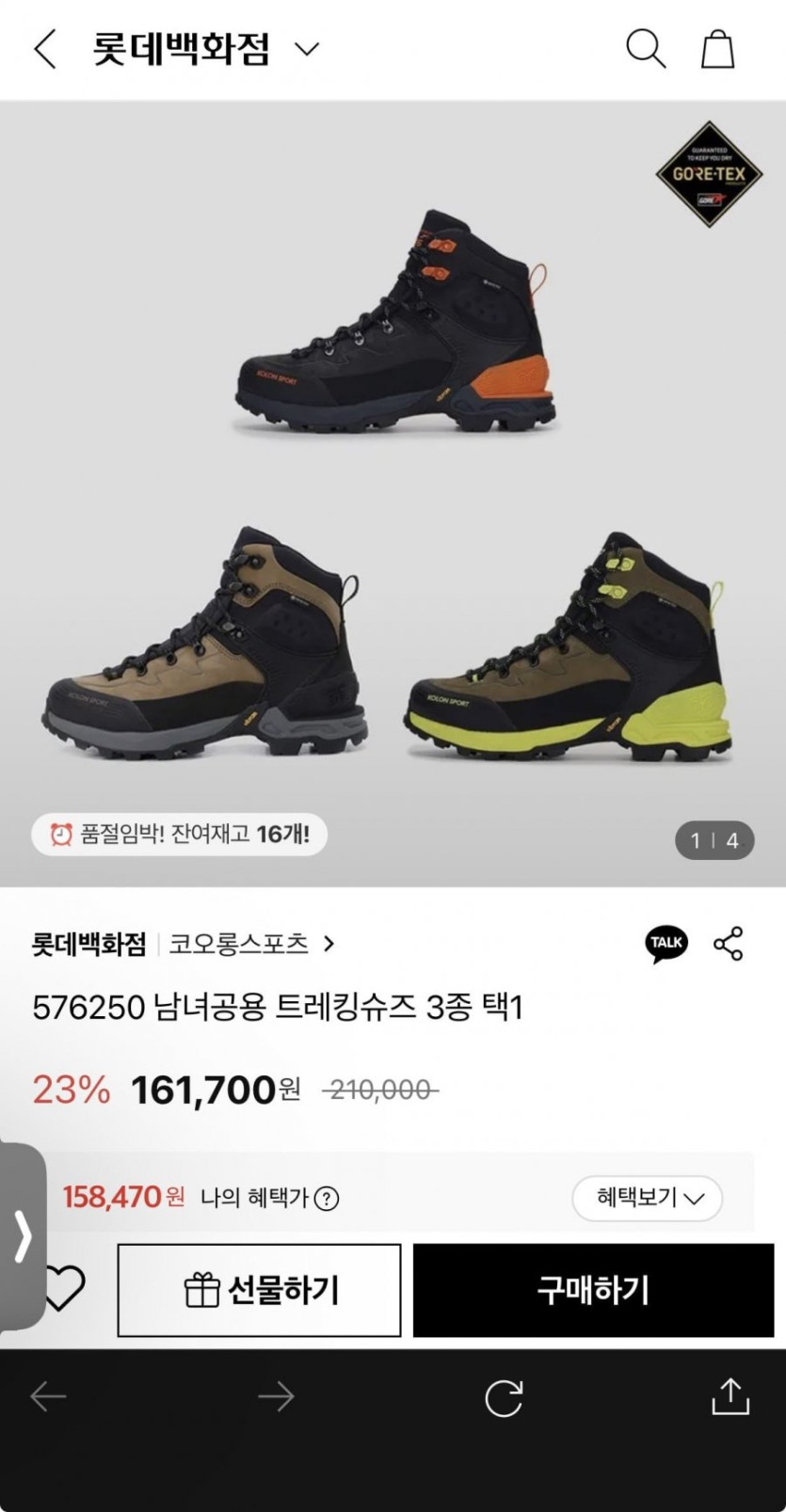Expand 혜택보기 benefit details

[x=648, y=1198]
